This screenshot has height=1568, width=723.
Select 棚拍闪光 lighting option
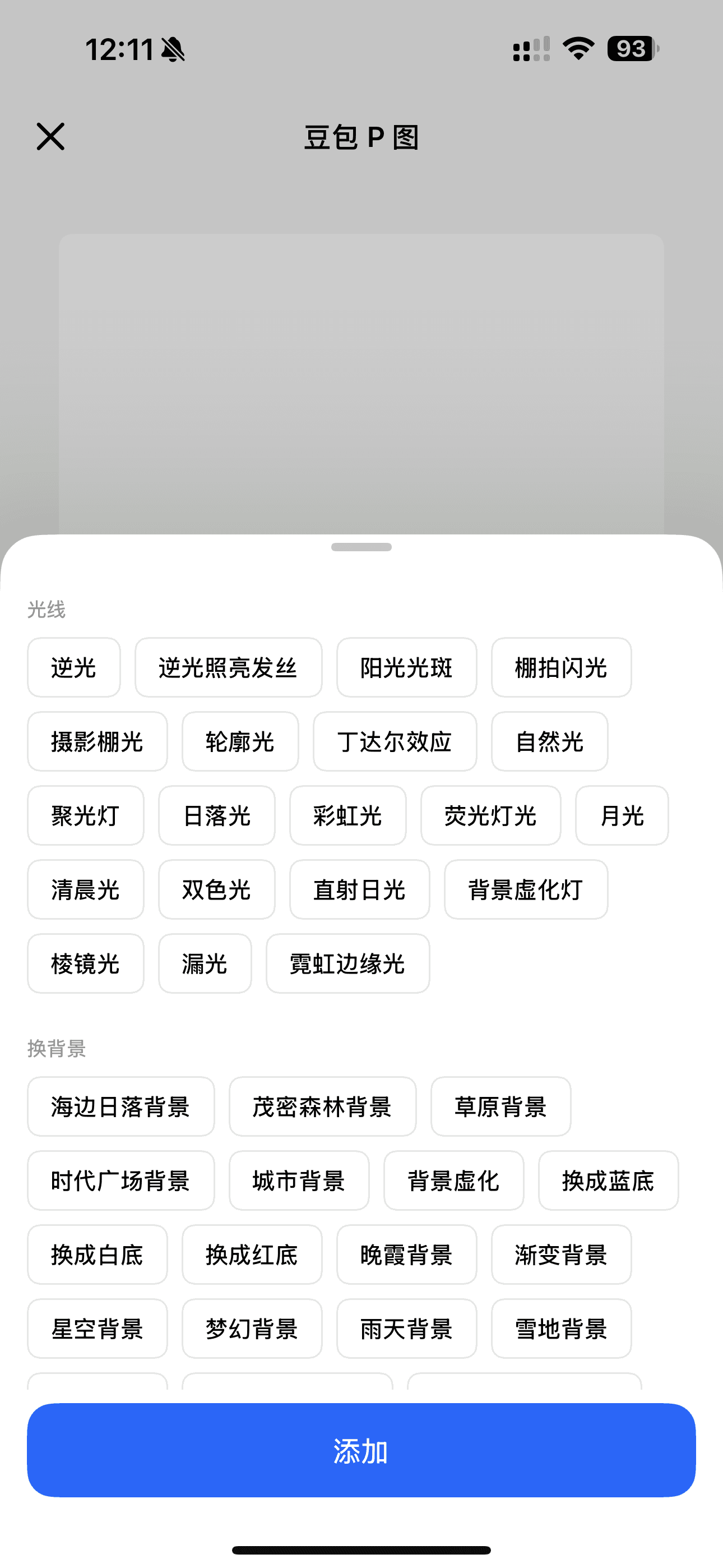pos(561,668)
